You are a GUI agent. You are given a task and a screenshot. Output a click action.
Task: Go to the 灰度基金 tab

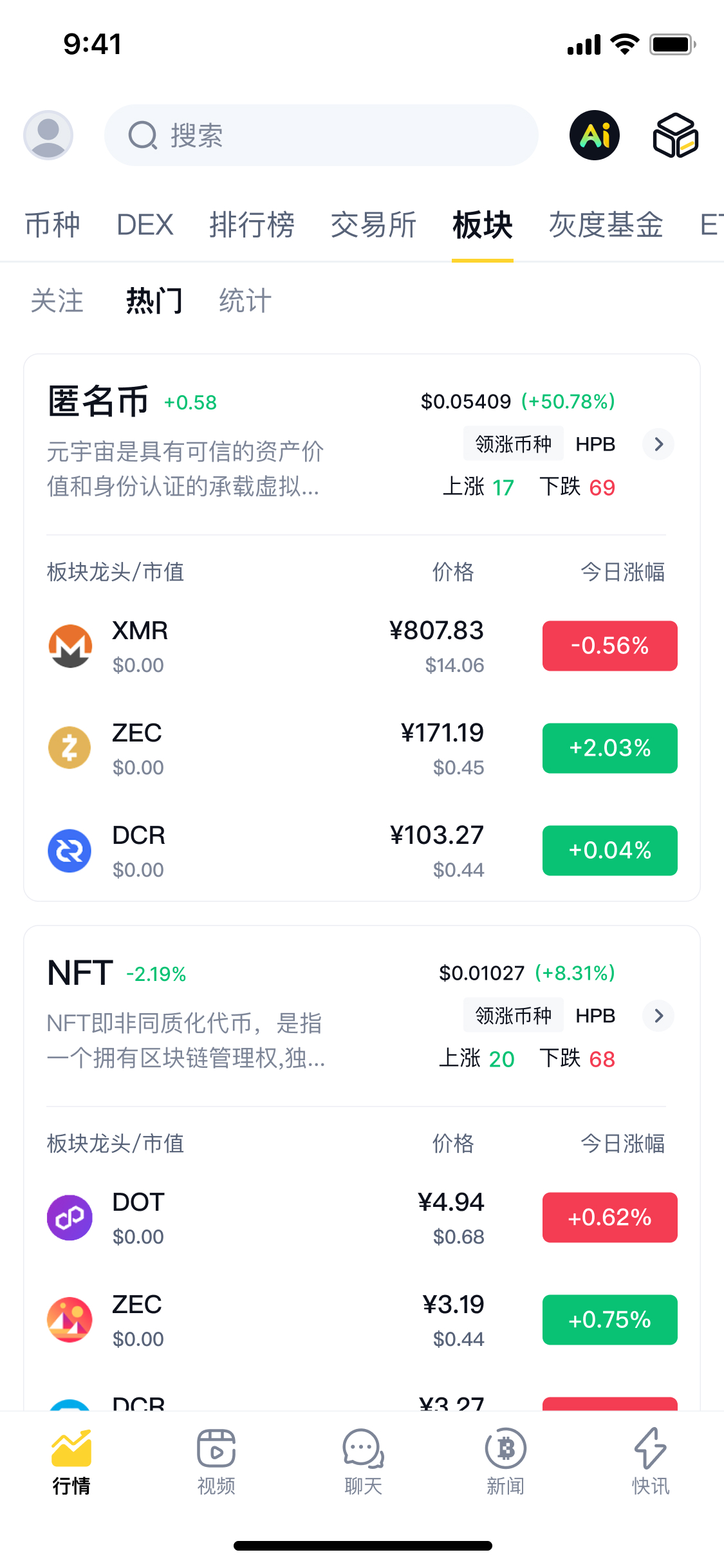tap(606, 225)
